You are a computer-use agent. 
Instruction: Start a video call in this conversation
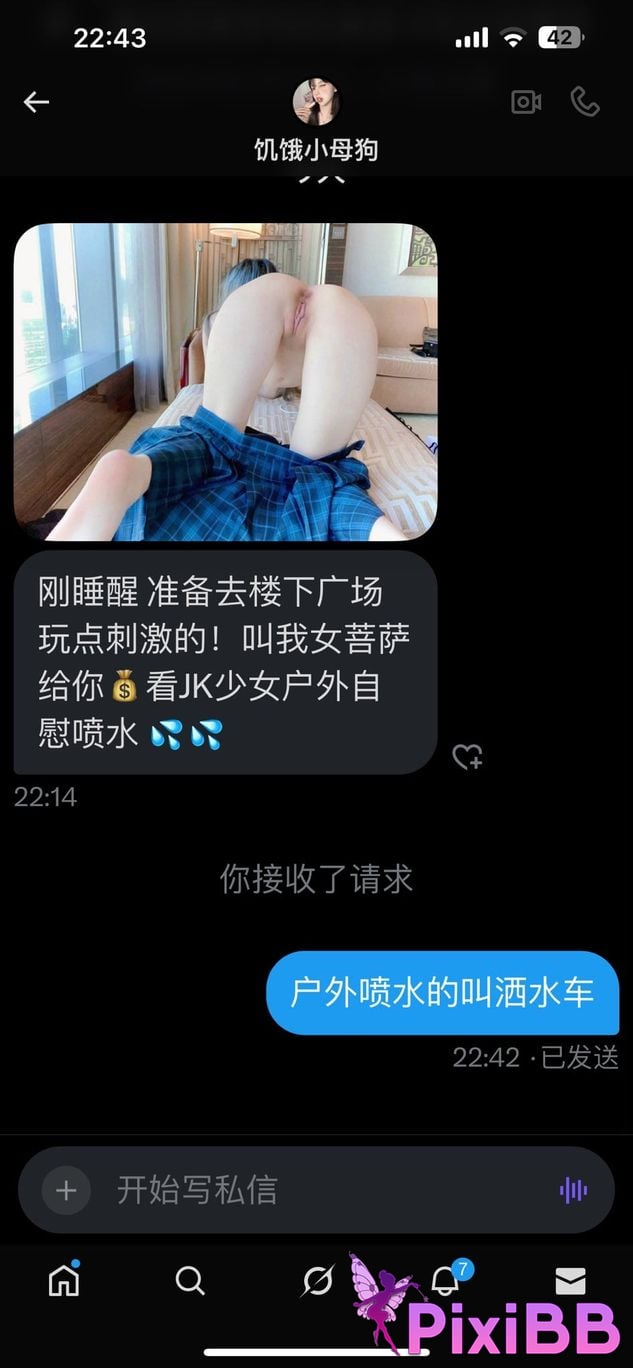(526, 102)
